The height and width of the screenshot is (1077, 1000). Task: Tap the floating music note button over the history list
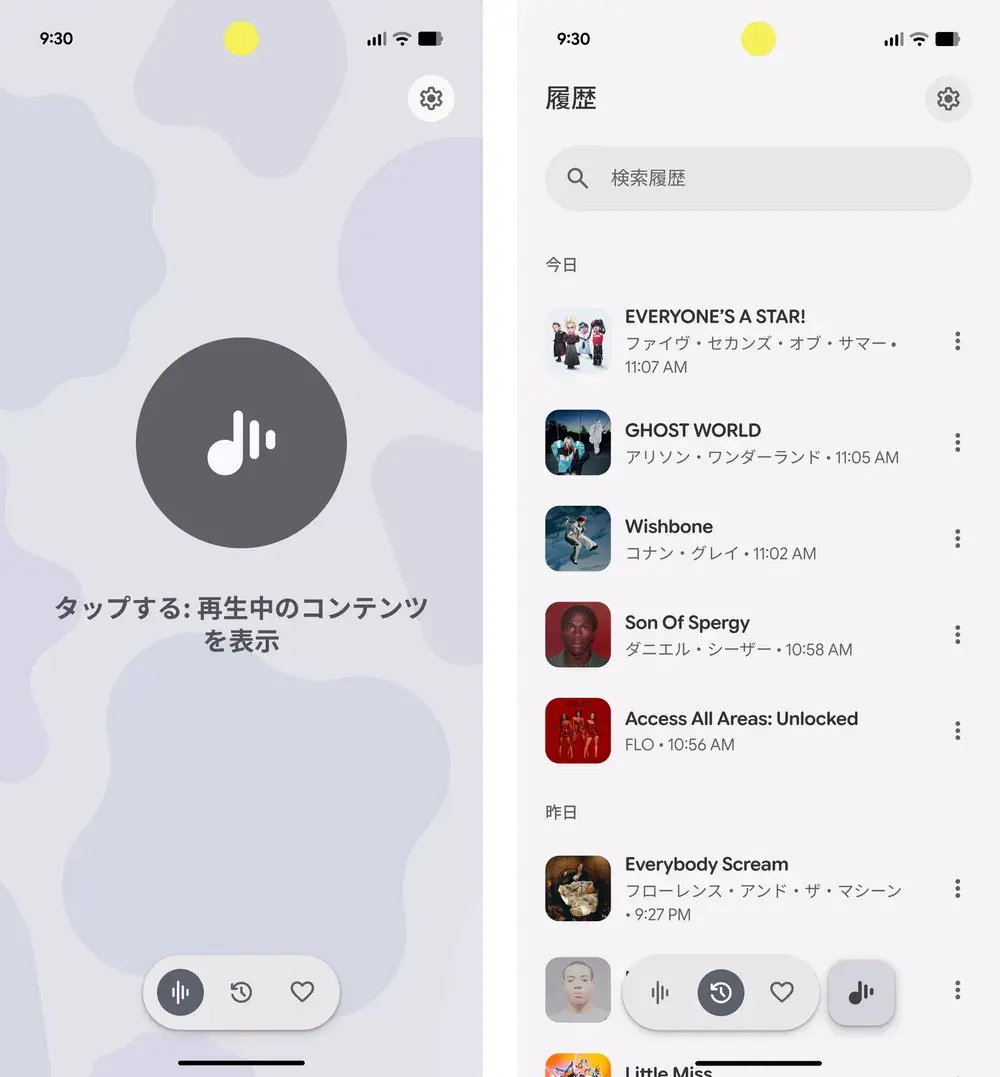(x=861, y=992)
